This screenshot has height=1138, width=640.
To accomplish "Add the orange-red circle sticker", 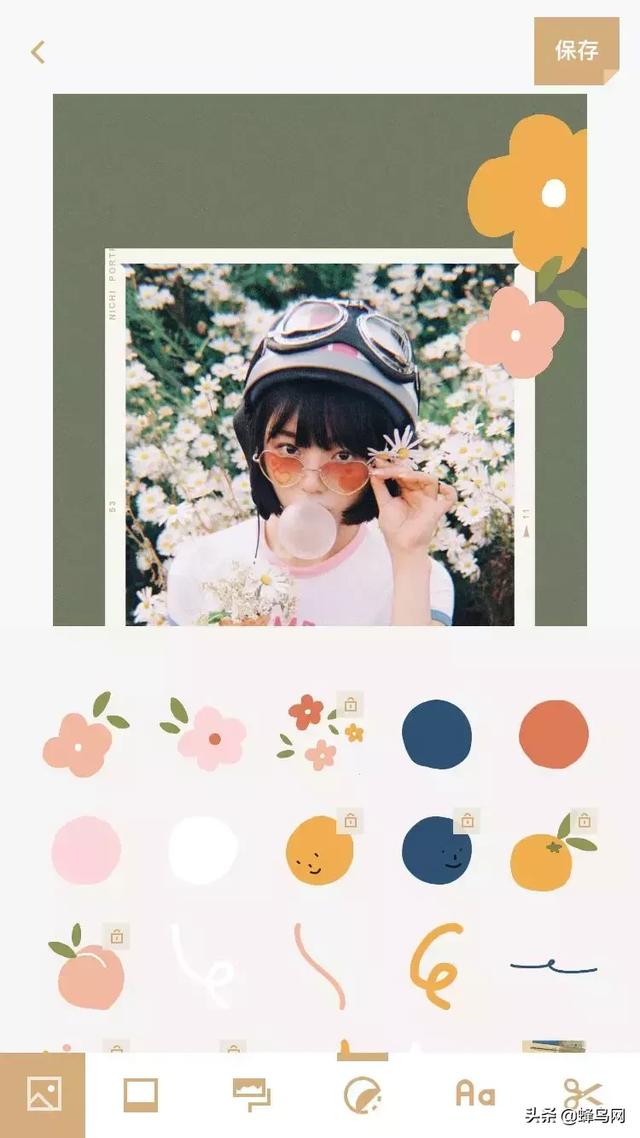I will 554,734.
